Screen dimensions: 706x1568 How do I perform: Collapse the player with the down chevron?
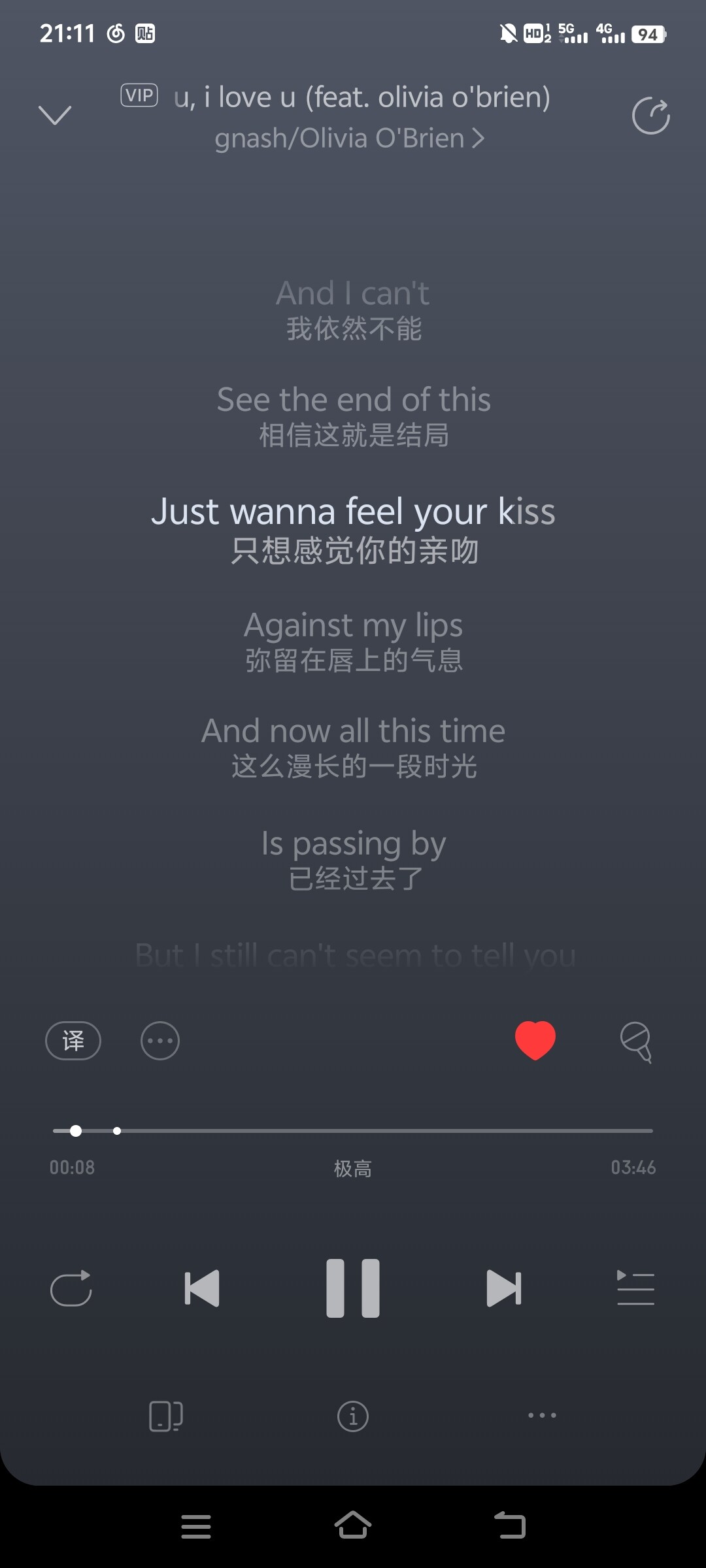(55, 115)
